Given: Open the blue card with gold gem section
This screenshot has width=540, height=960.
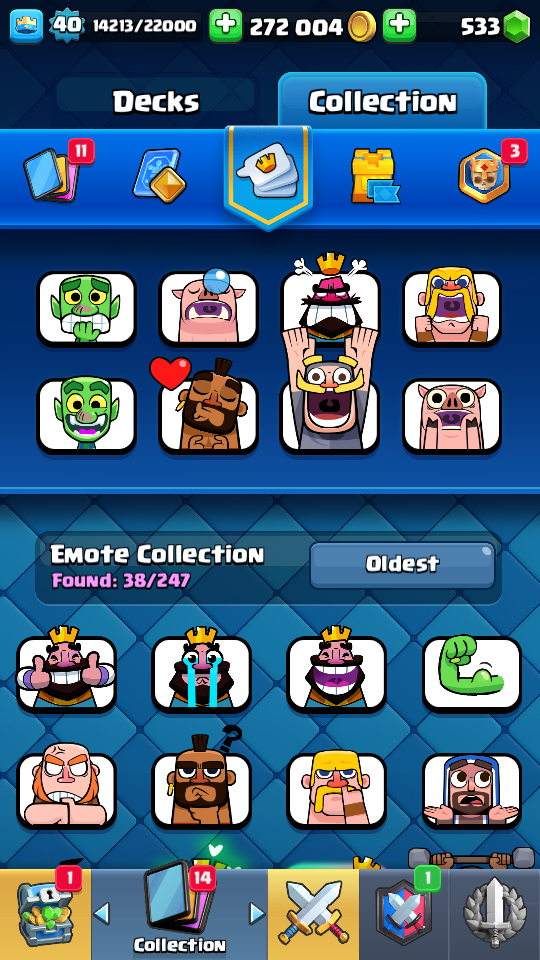Looking at the screenshot, I should point(159,176).
